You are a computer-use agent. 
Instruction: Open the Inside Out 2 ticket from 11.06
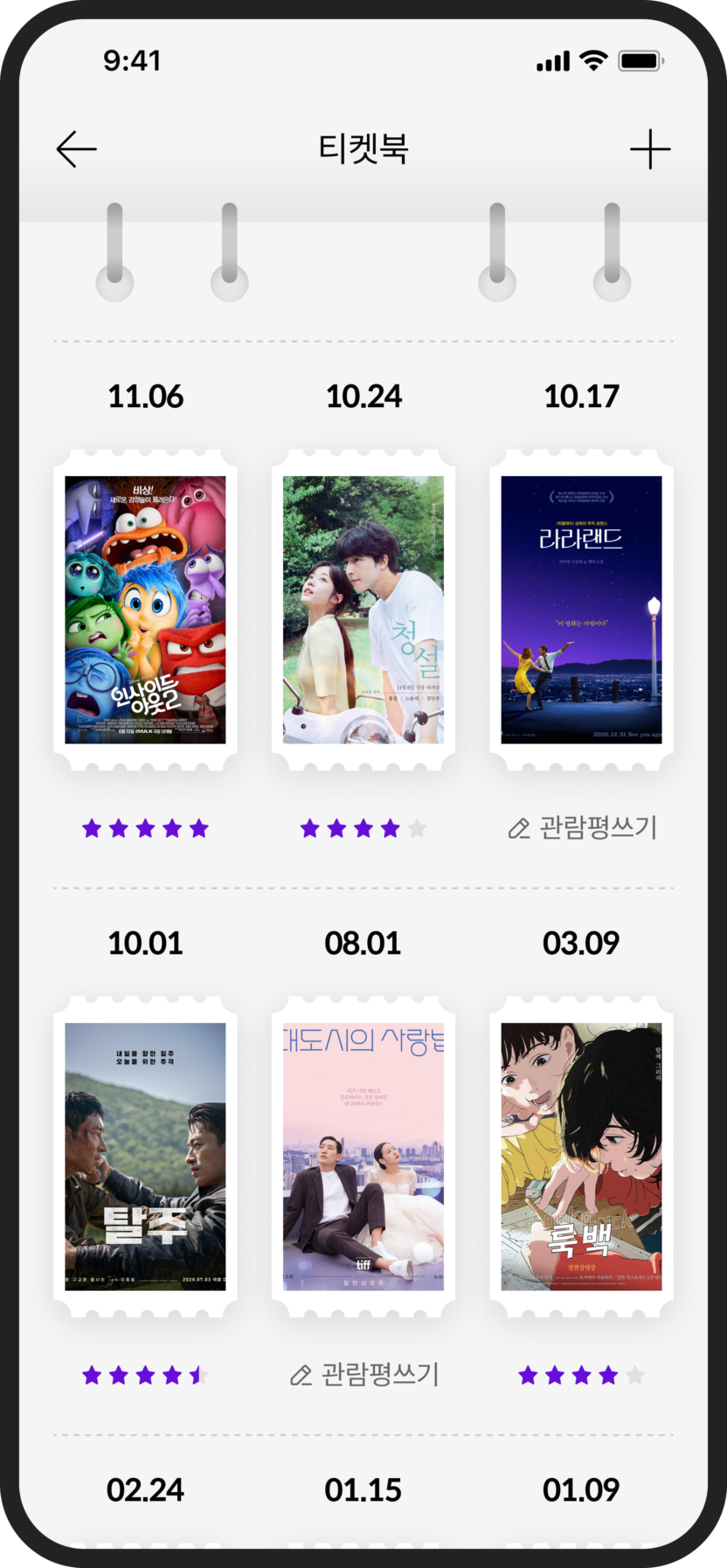[145, 610]
